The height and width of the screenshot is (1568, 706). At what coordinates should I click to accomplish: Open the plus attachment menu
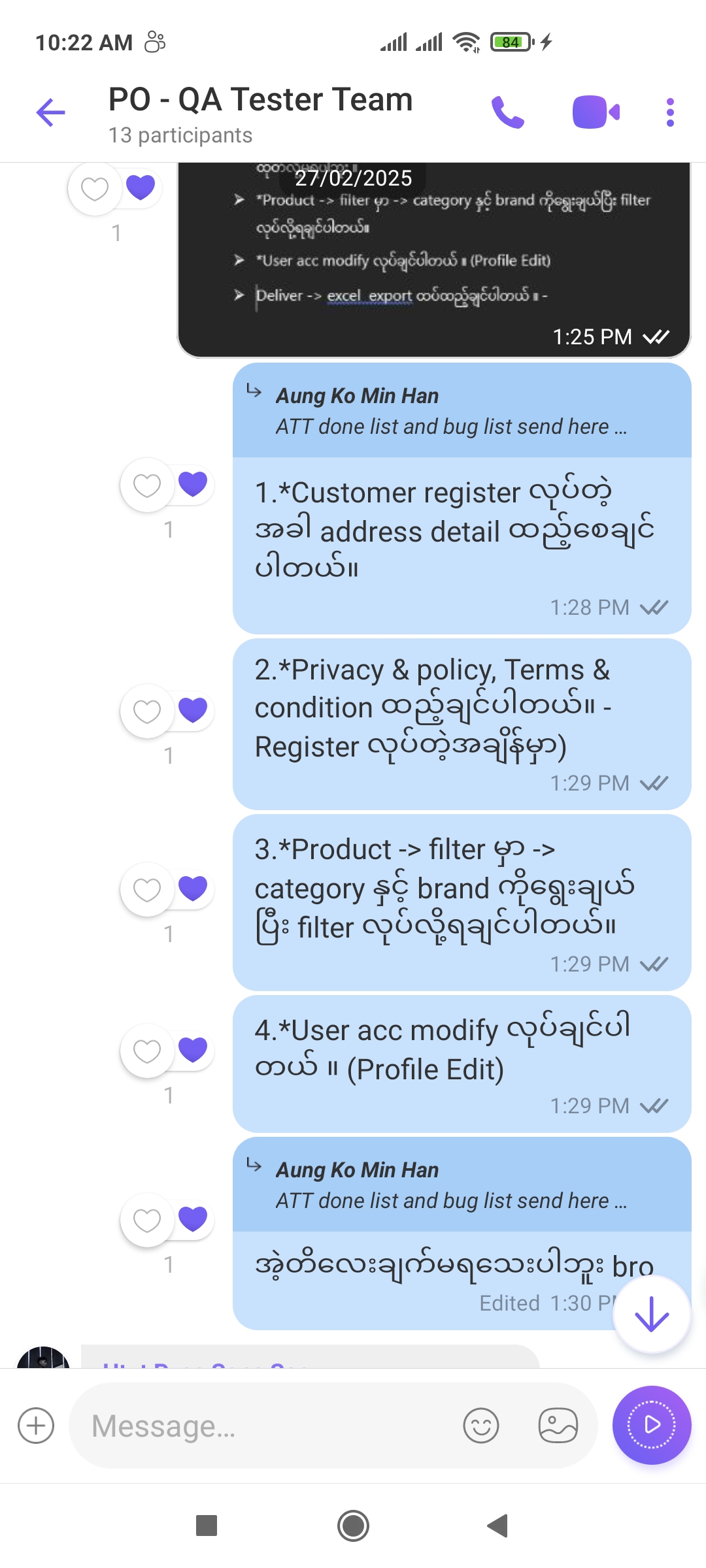coord(36,1426)
